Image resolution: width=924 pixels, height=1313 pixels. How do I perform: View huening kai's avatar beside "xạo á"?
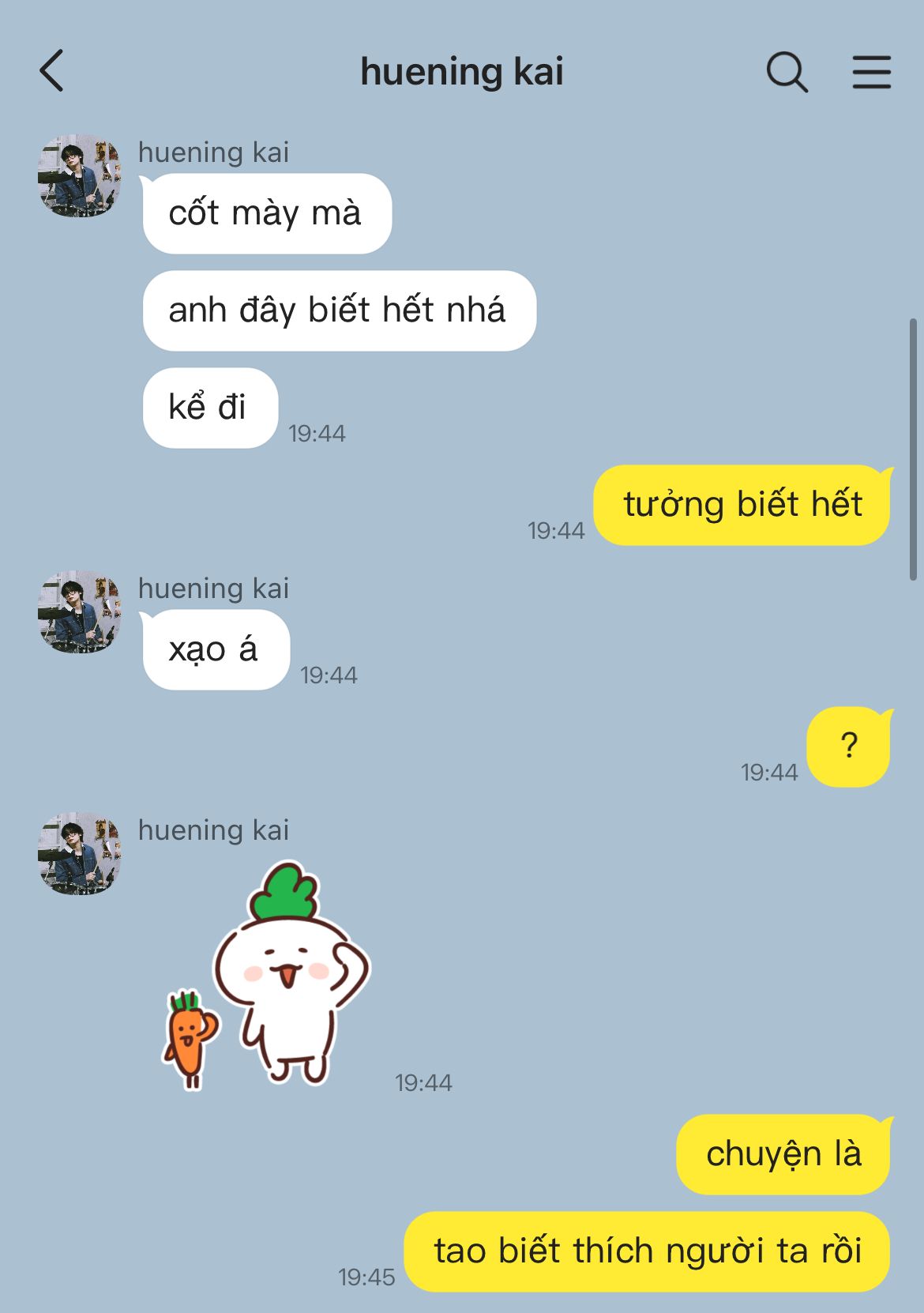(x=79, y=612)
